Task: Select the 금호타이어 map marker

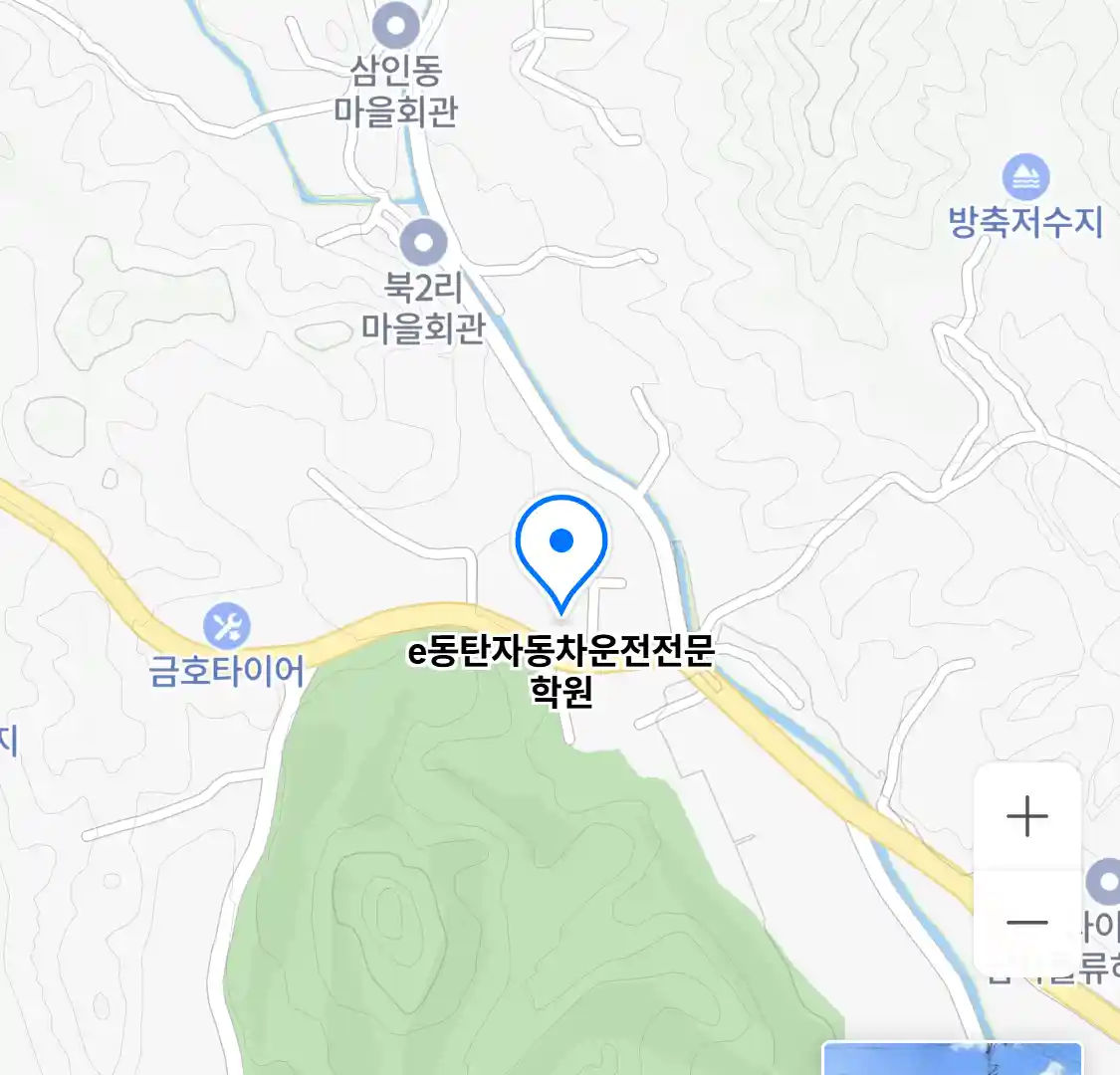Action: pos(227,627)
